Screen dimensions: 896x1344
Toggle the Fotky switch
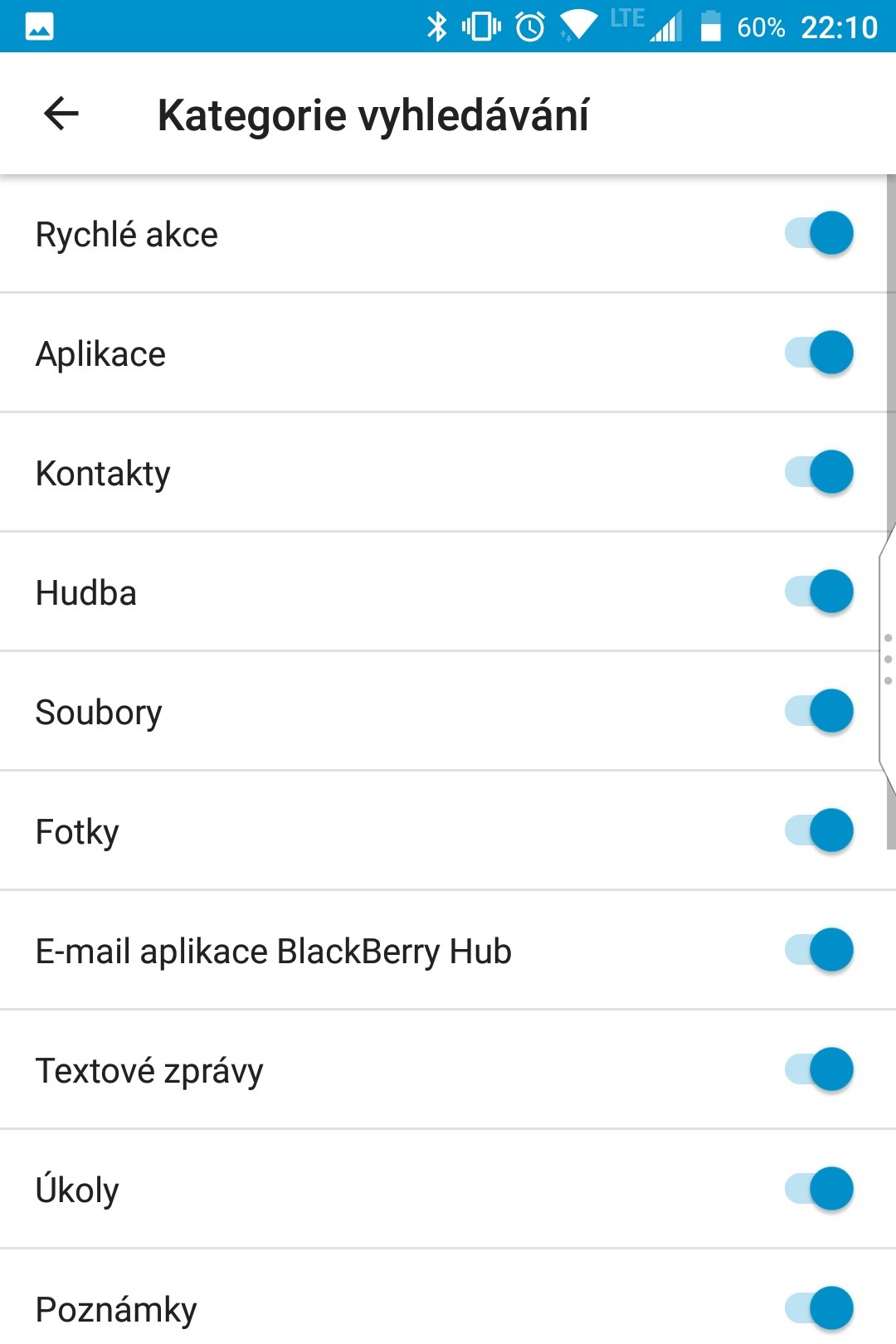click(820, 830)
